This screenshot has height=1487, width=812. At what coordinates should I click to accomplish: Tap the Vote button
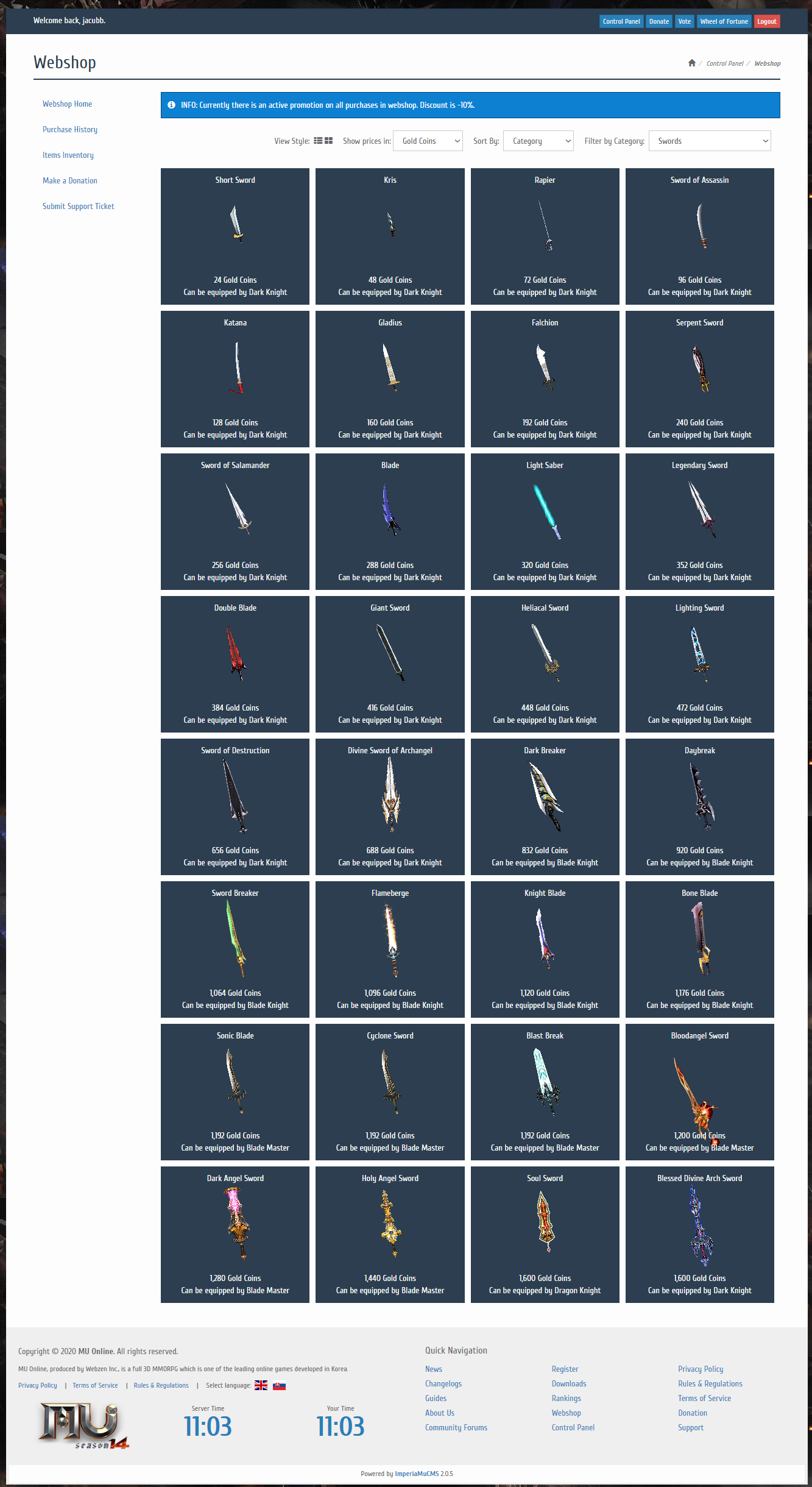pyautogui.click(x=684, y=21)
